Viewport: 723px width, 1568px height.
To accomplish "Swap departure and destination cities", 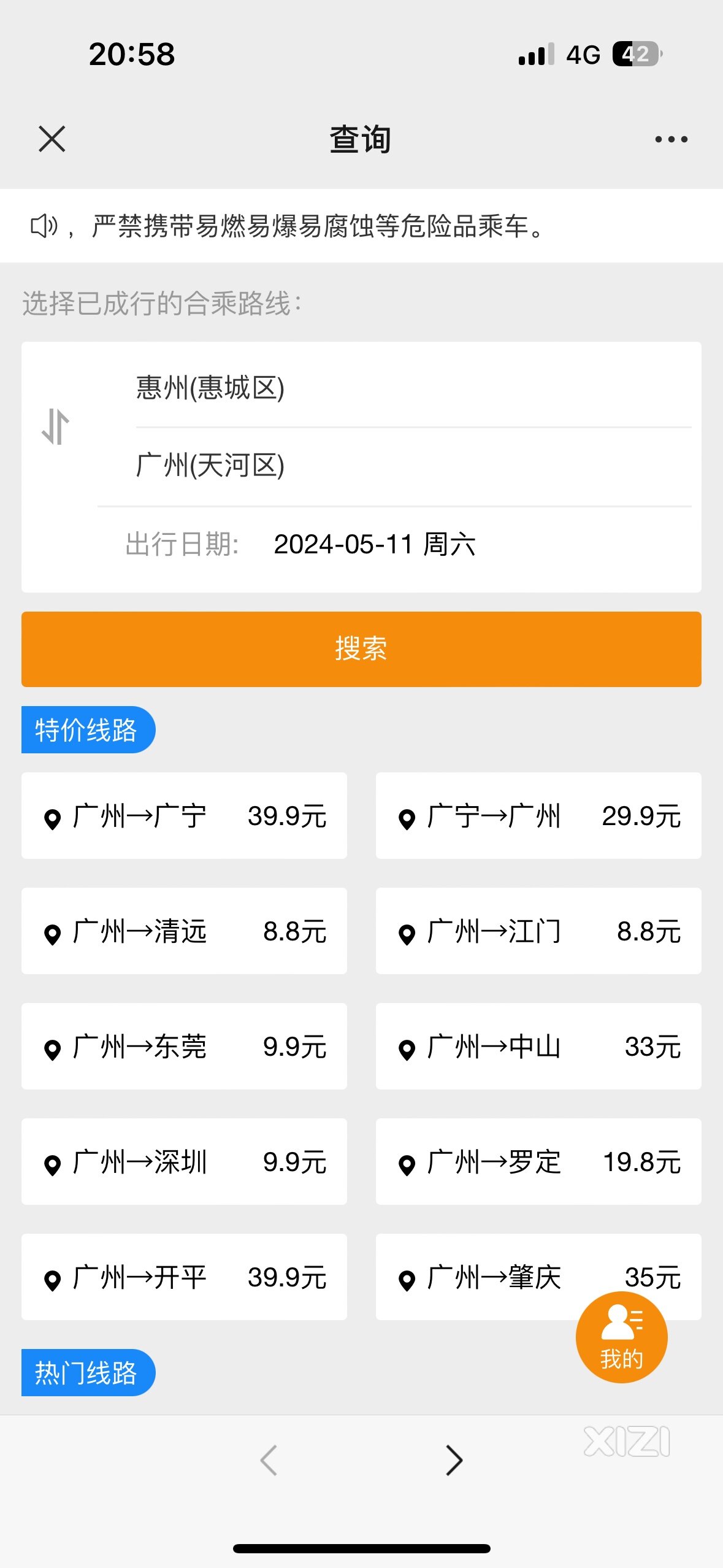I will coord(55,426).
